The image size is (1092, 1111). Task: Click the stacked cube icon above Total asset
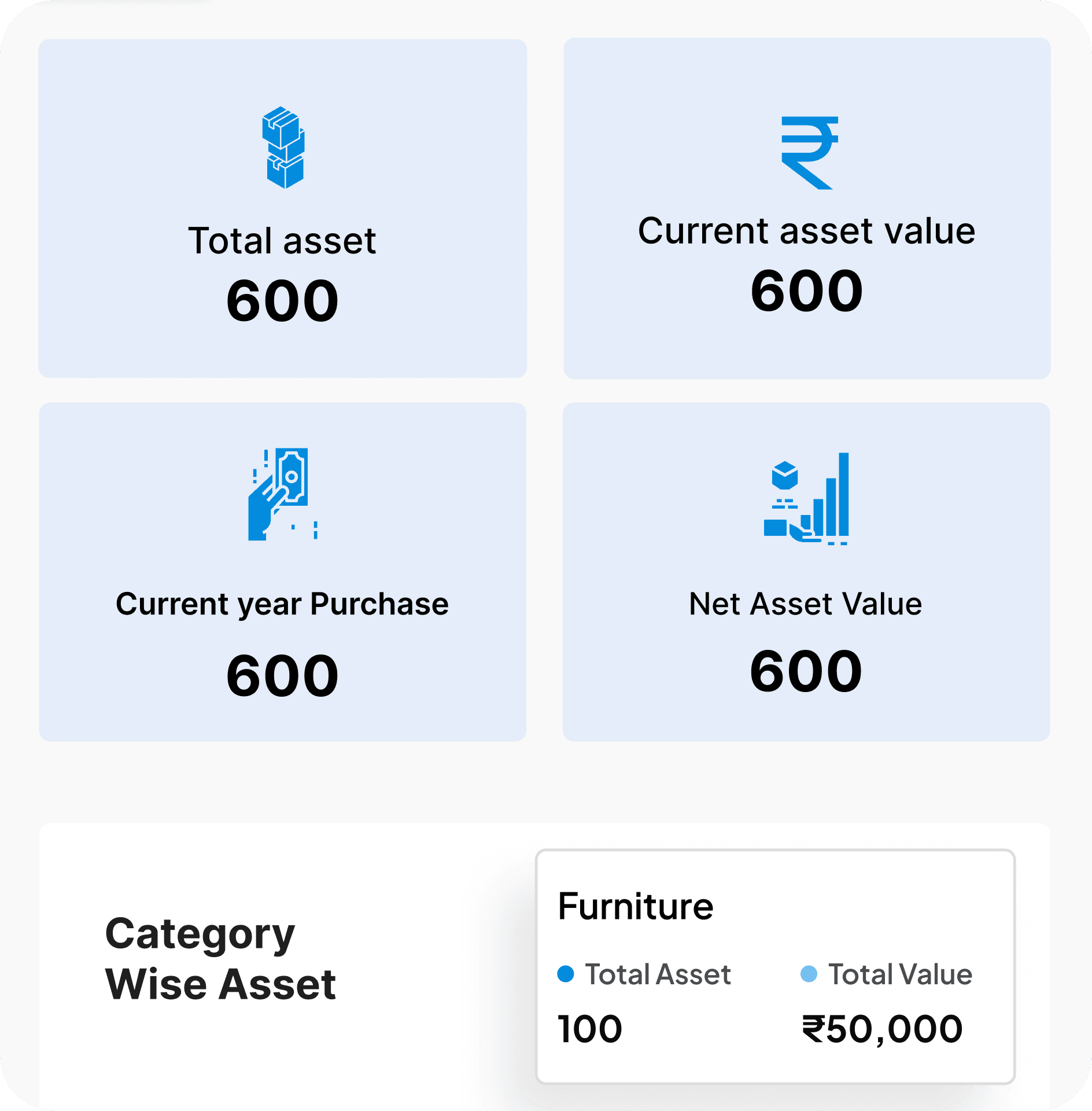[x=283, y=146]
